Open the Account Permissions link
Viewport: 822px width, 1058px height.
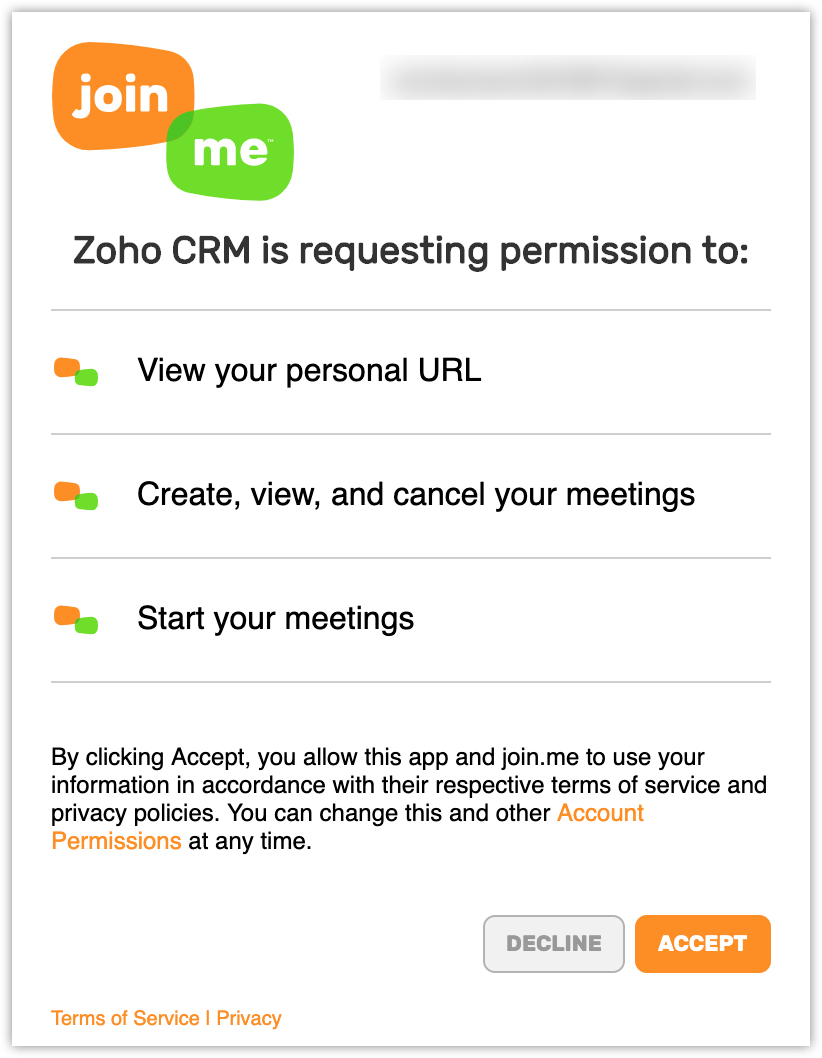click(x=600, y=813)
